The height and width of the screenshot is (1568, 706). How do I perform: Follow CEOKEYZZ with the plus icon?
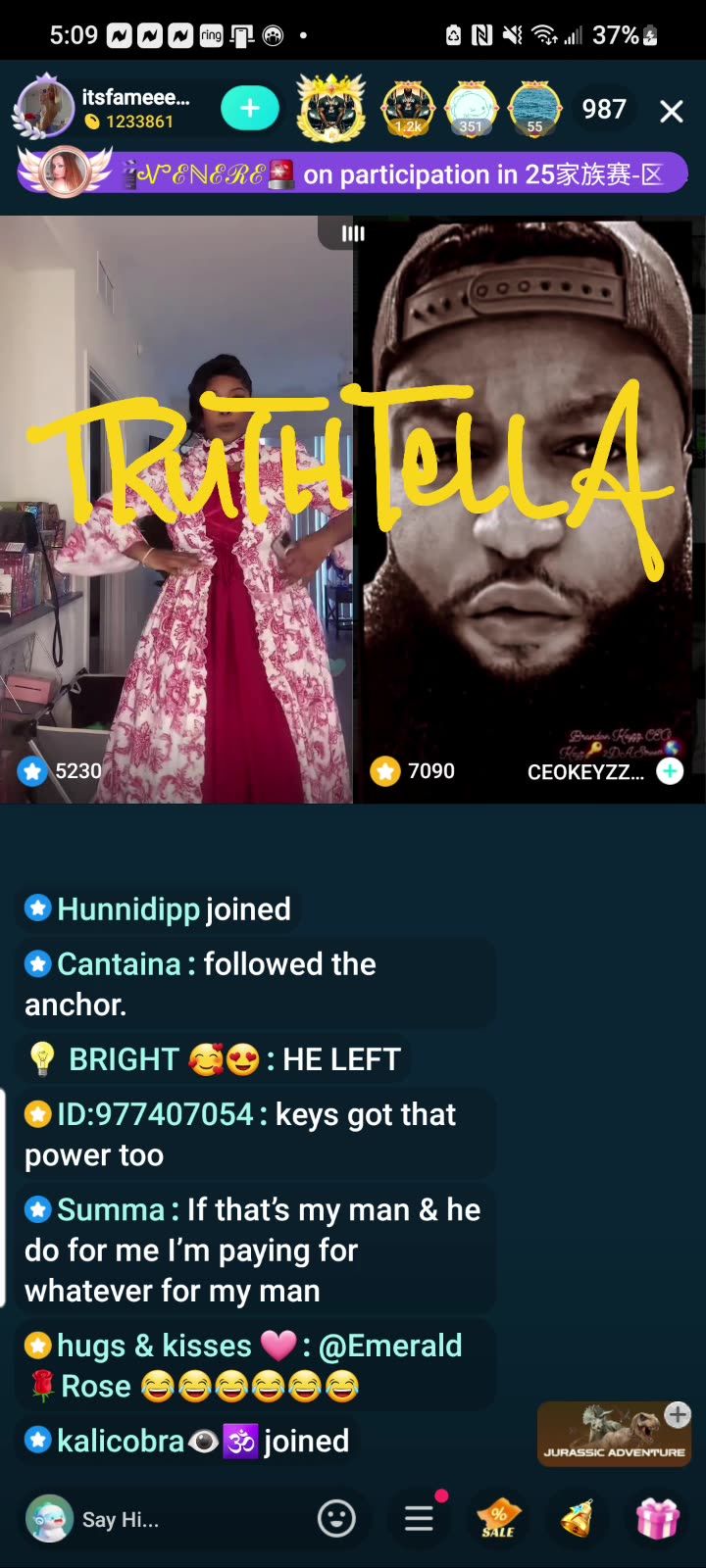(x=670, y=771)
